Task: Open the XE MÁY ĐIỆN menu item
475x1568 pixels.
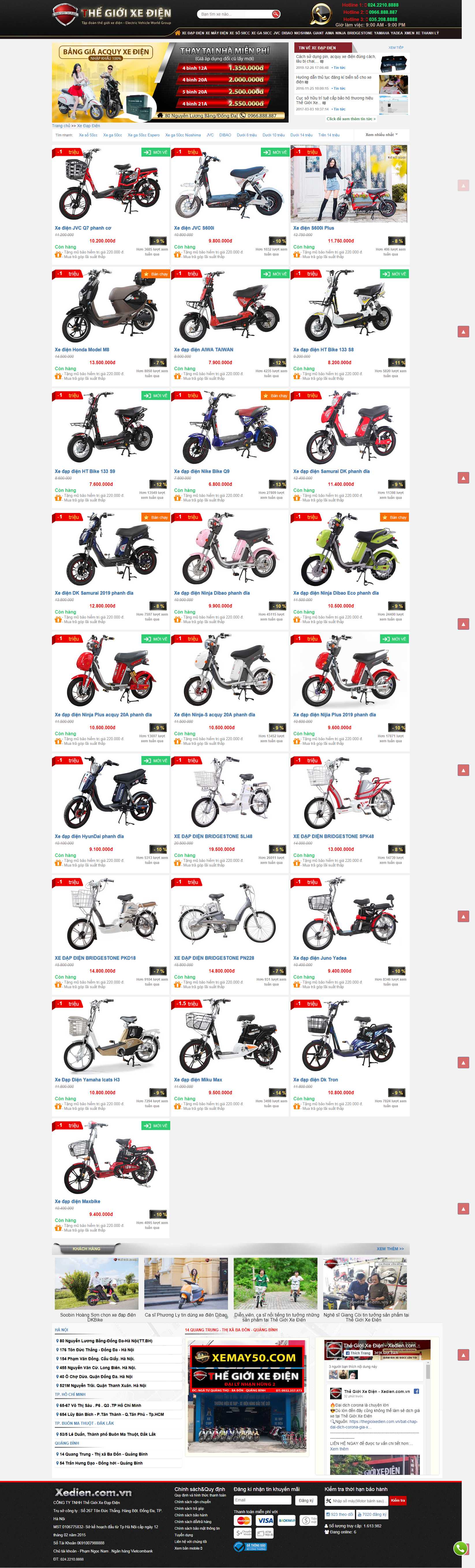Action: click(x=216, y=33)
